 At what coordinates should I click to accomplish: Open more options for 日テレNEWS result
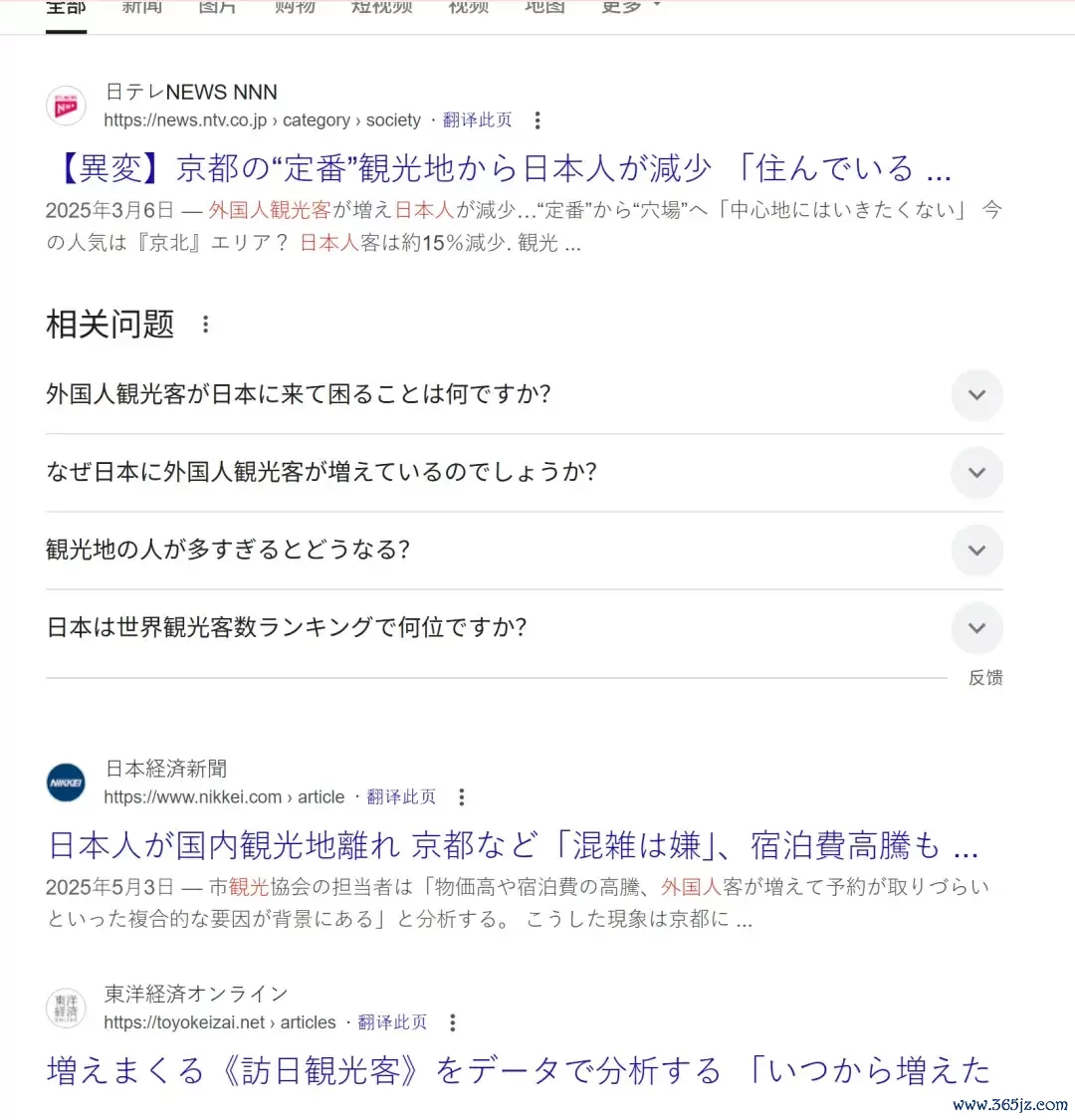click(537, 120)
